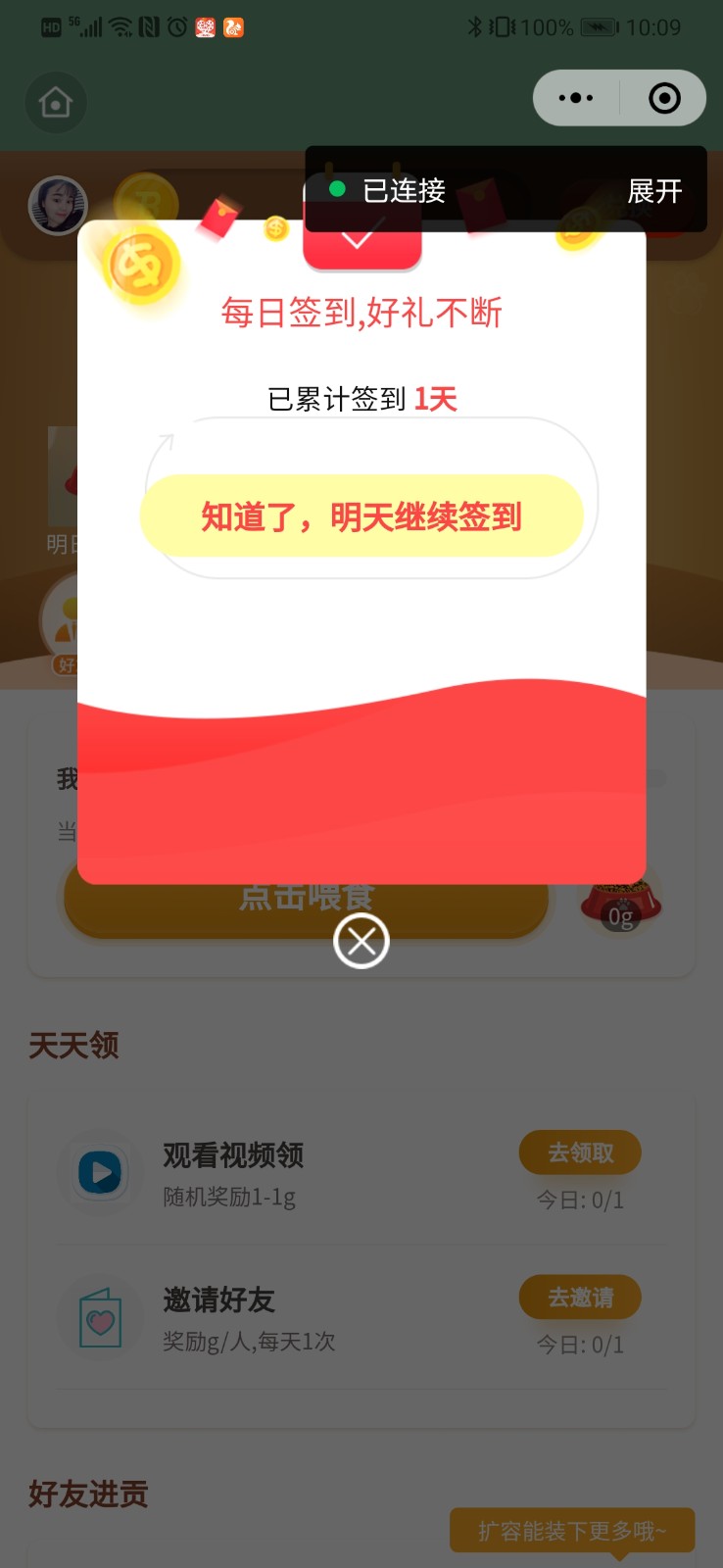Open the user avatar profile

(58, 206)
